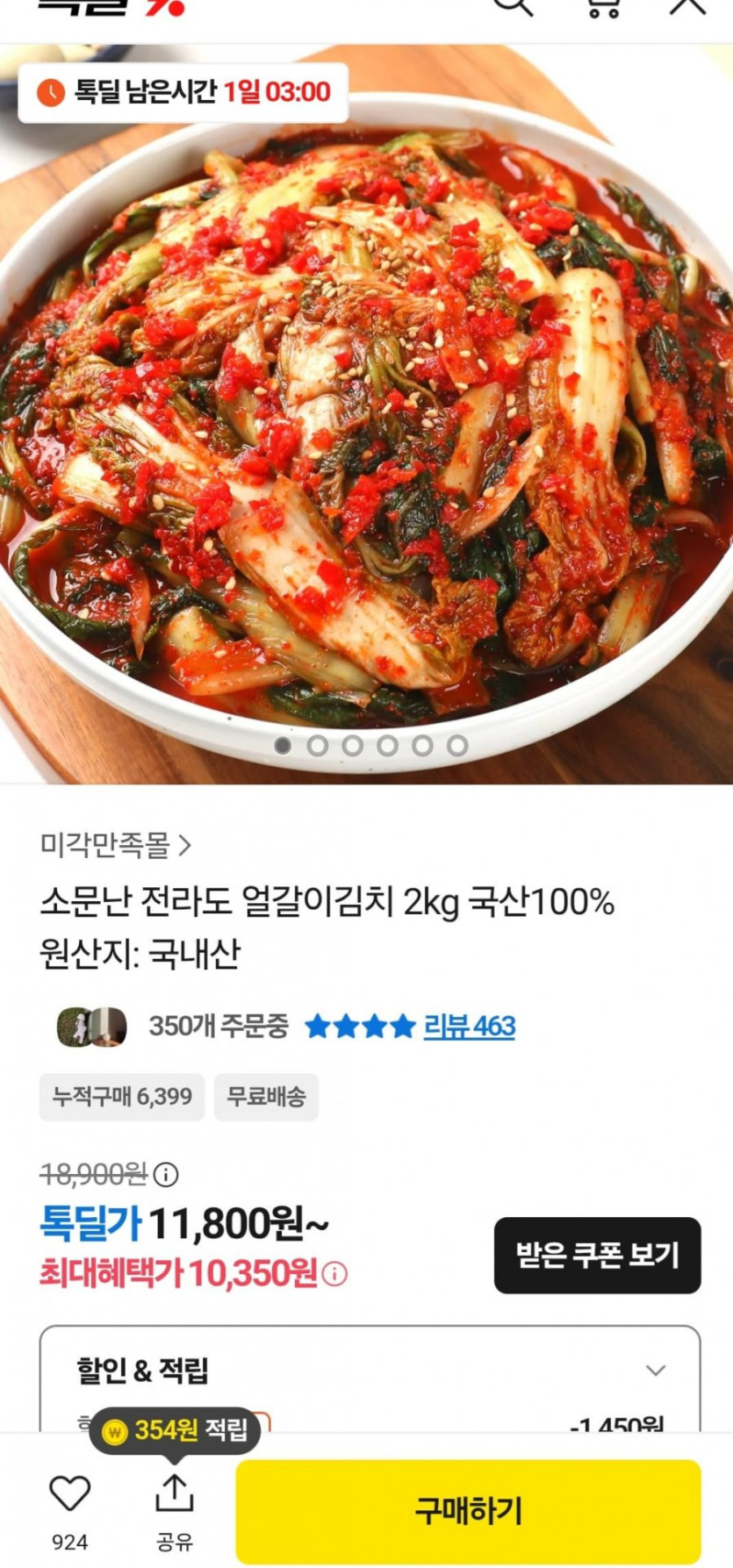
Task: Expand the 할인 & 적립 section
Action: (x=655, y=1371)
